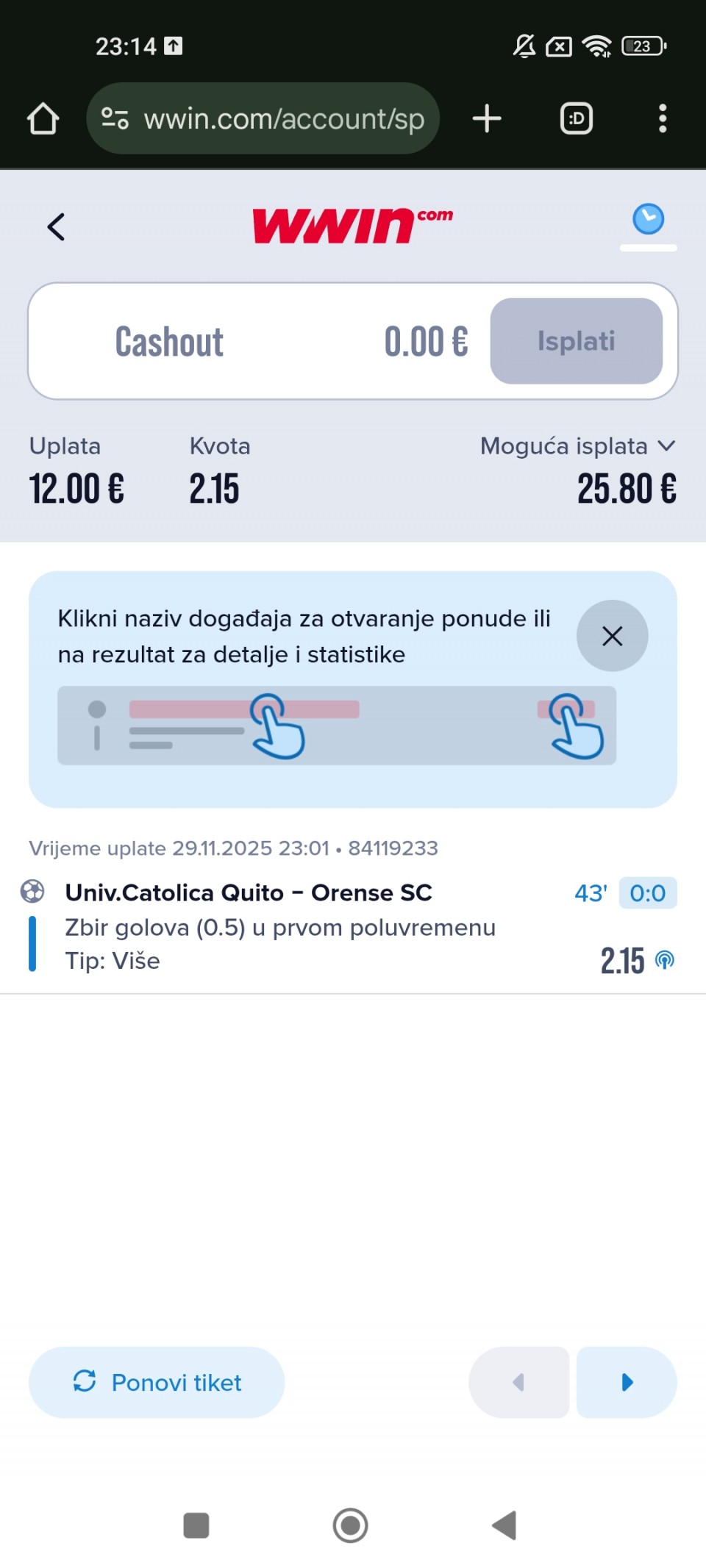Image resolution: width=706 pixels, height=1568 pixels.
Task: Open the system recent apps view
Action: (x=196, y=1525)
